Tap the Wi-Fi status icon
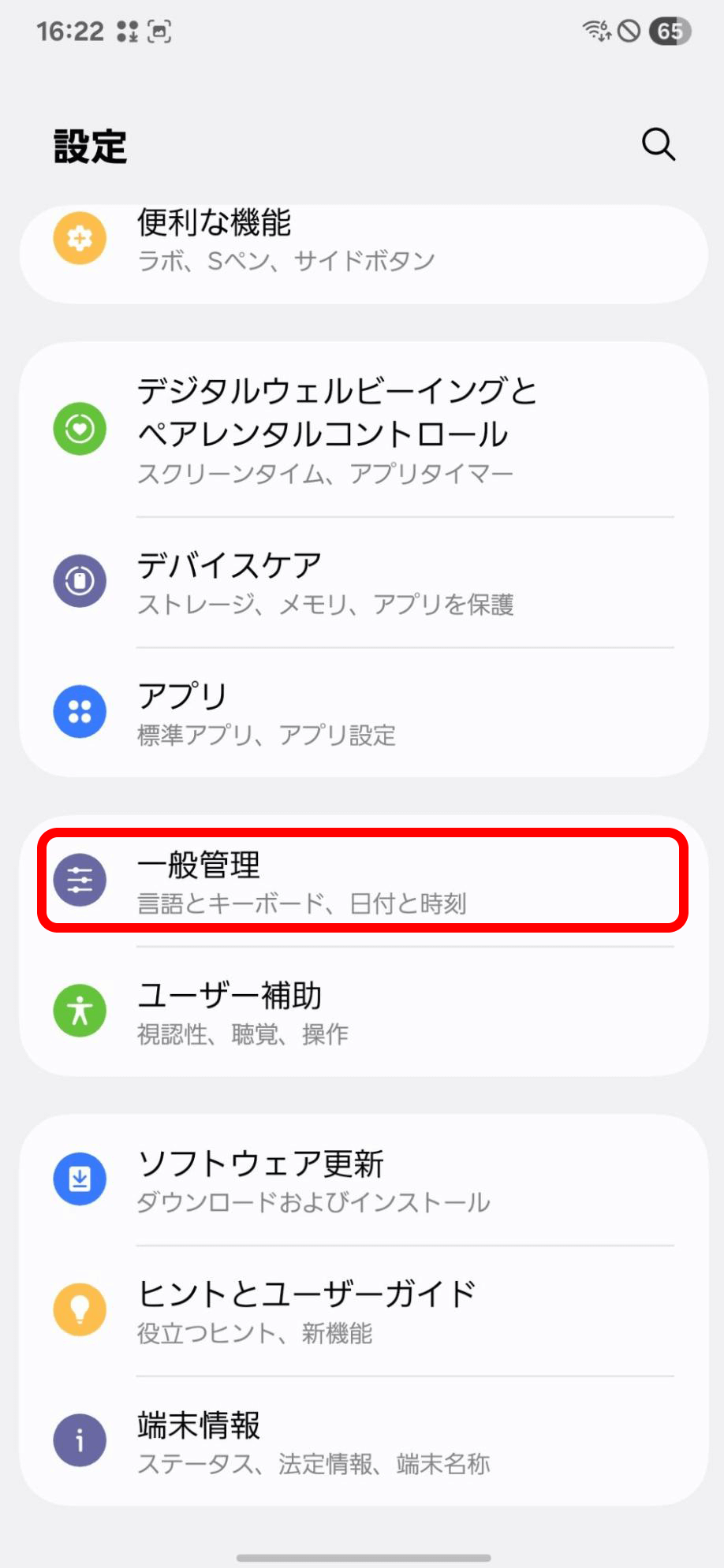This screenshot has height=1568, width=724. 594,30
